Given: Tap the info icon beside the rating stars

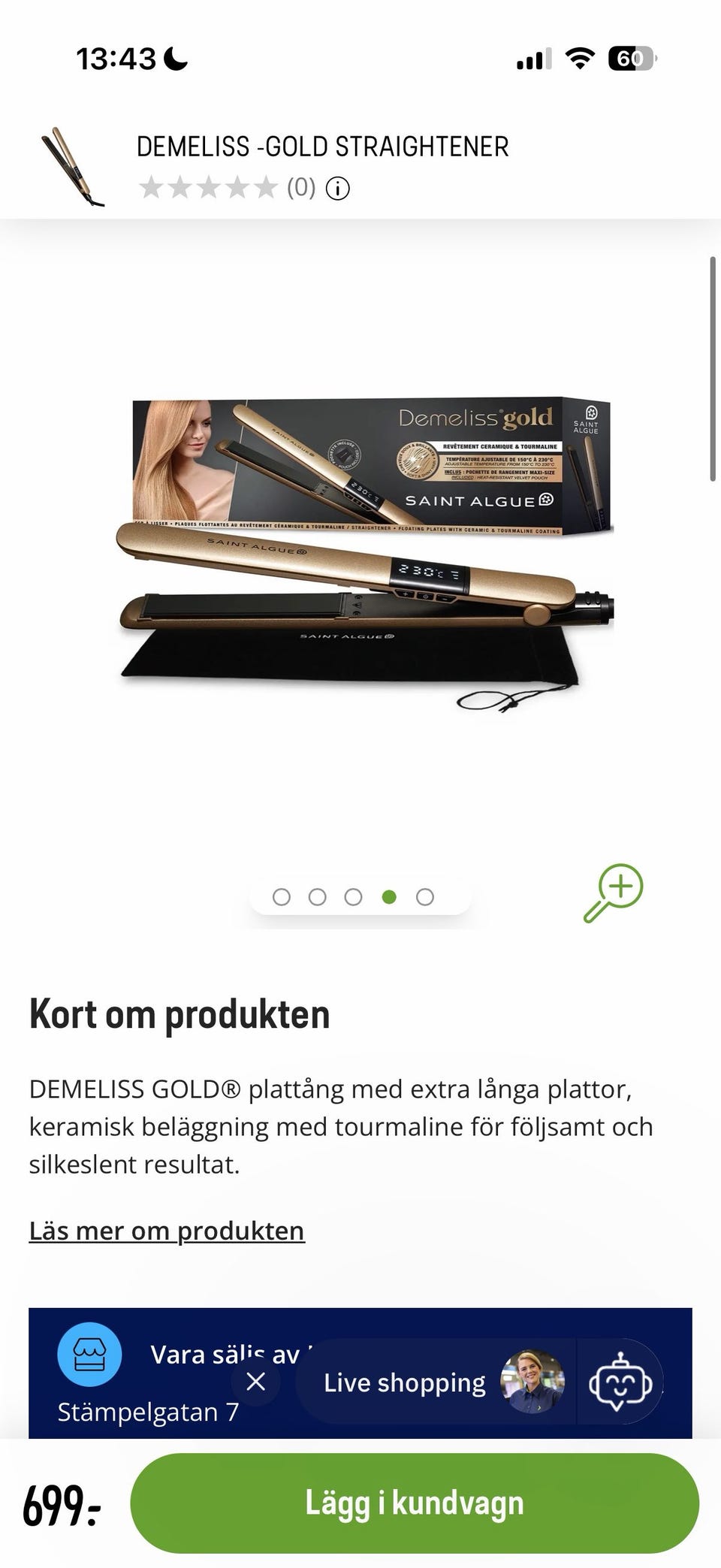Looking at the screenshot, I should click(x=338, y=188).
